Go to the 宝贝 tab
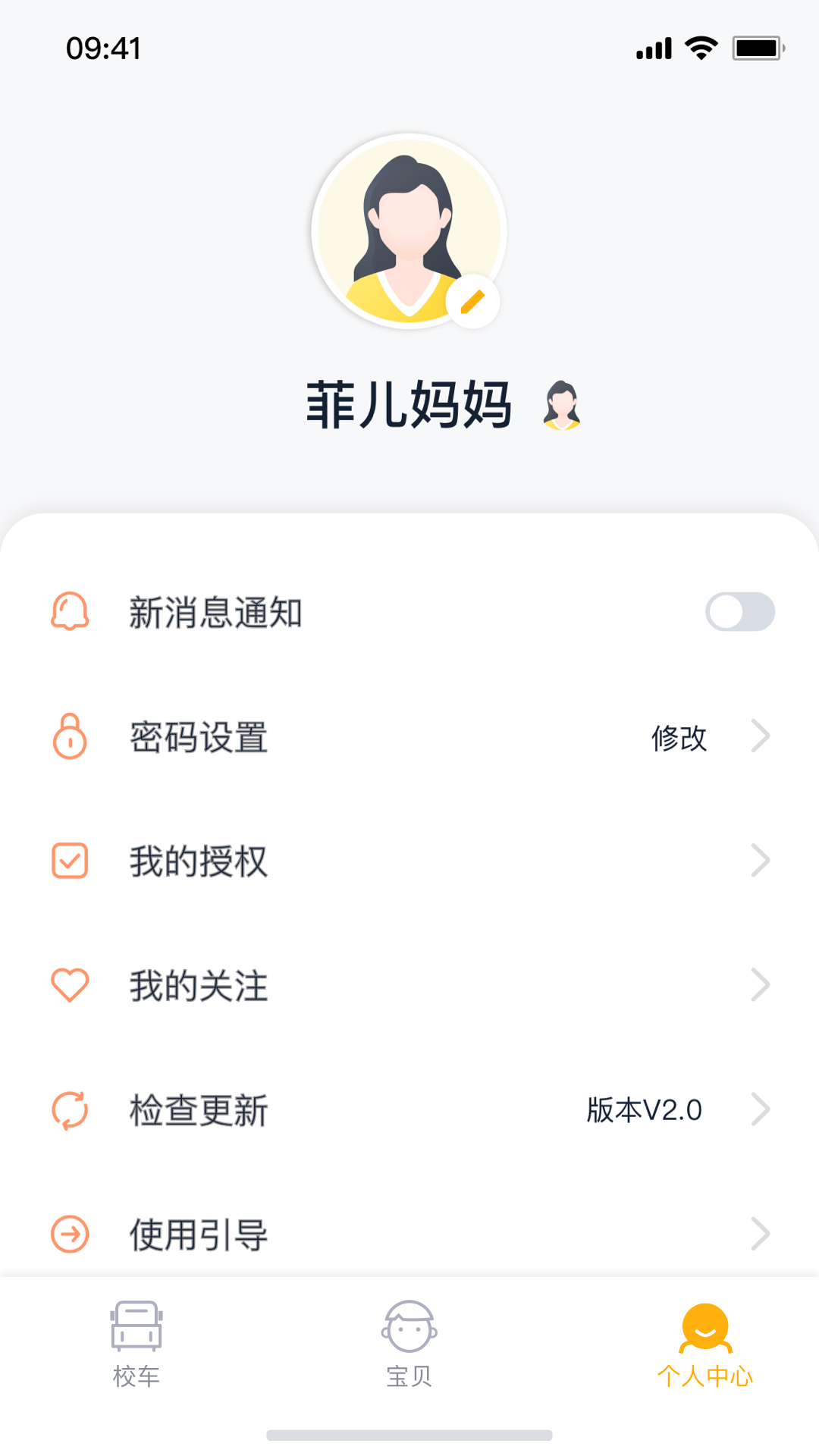 [x=409, y=1344]
